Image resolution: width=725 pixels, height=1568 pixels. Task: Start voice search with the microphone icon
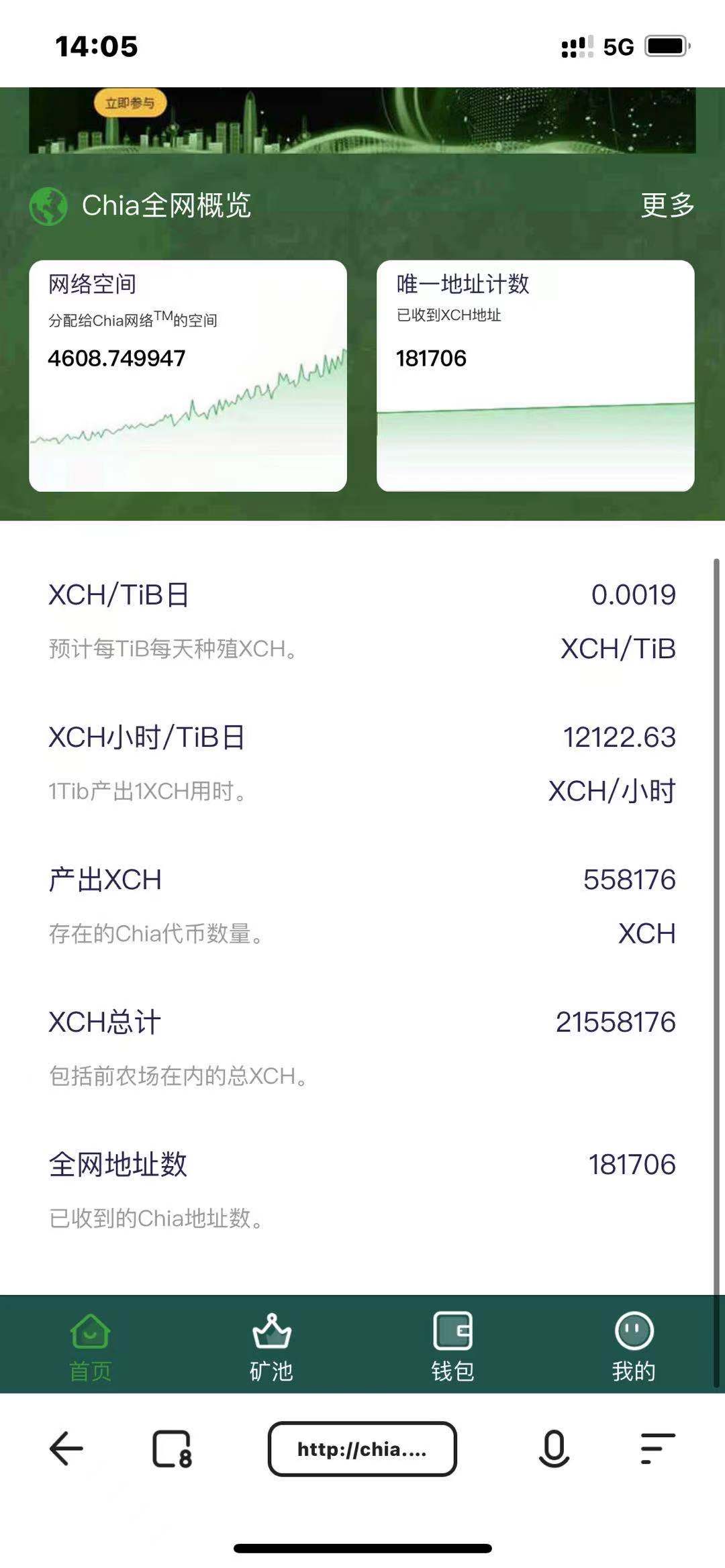554,1449
